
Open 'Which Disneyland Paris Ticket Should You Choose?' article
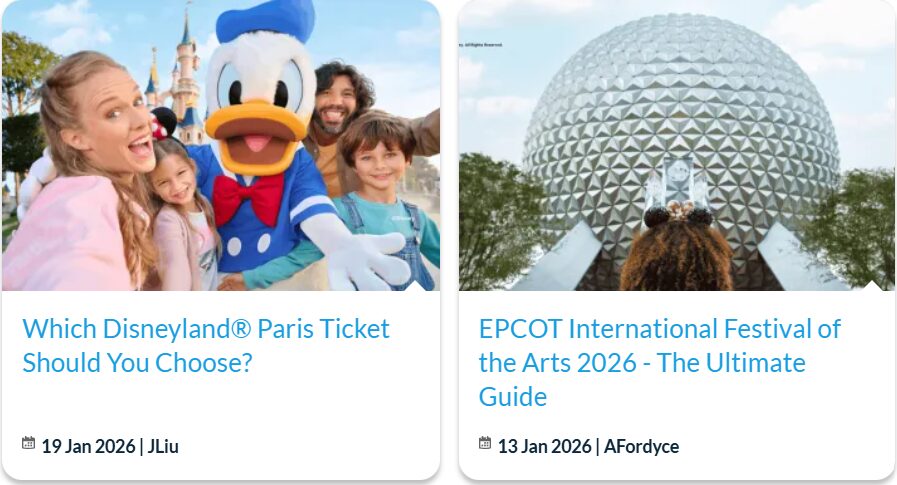tap(205, 345)
